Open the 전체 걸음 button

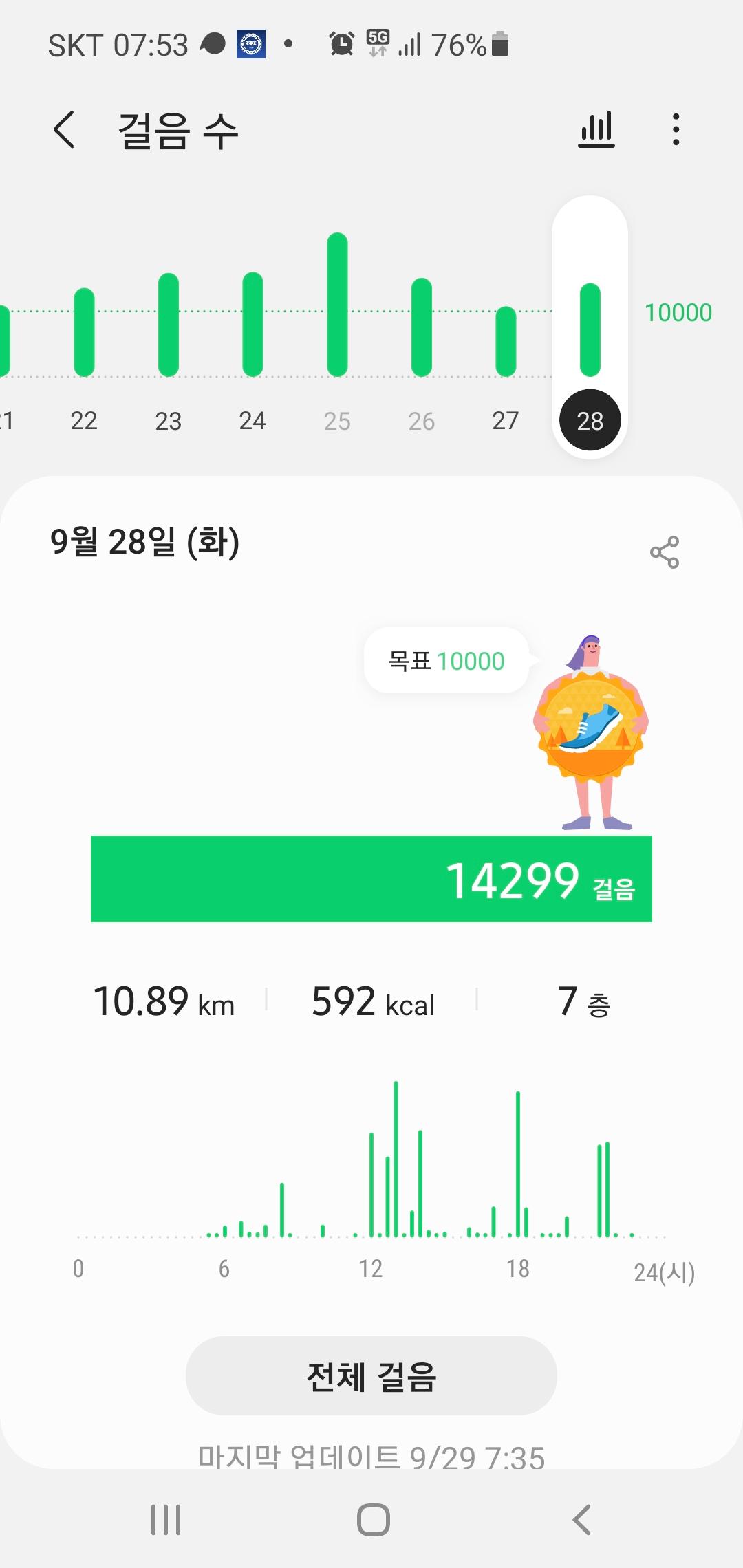pyautogui.click(x=371, y=1376)
